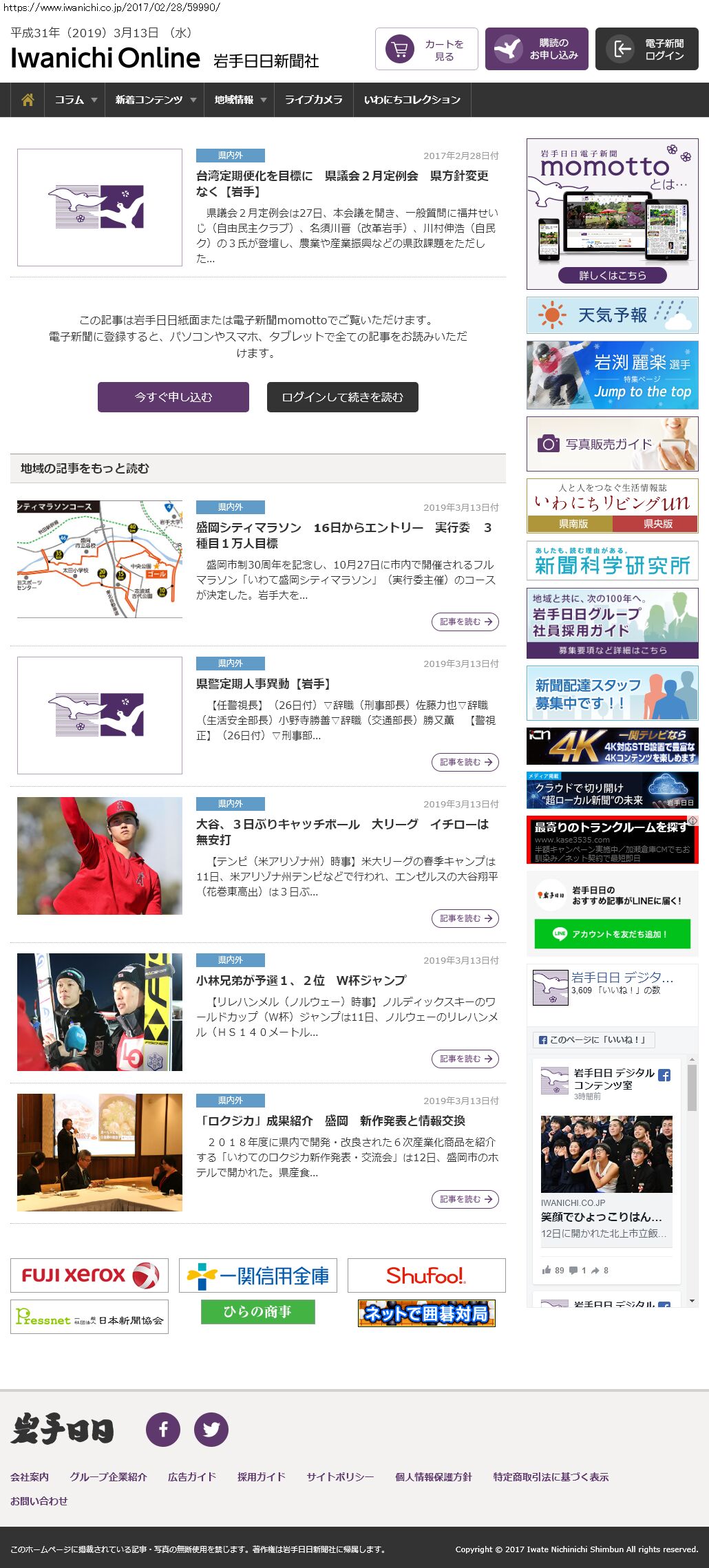709x1568 pixels.
Task: Open 電子新聞ログイン login
Action: pos(646,49)
